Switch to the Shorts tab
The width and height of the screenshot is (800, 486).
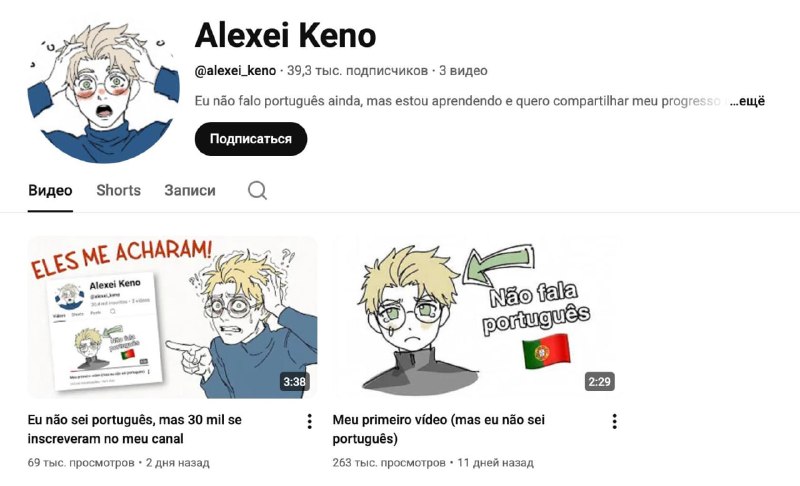click(118, 190)
